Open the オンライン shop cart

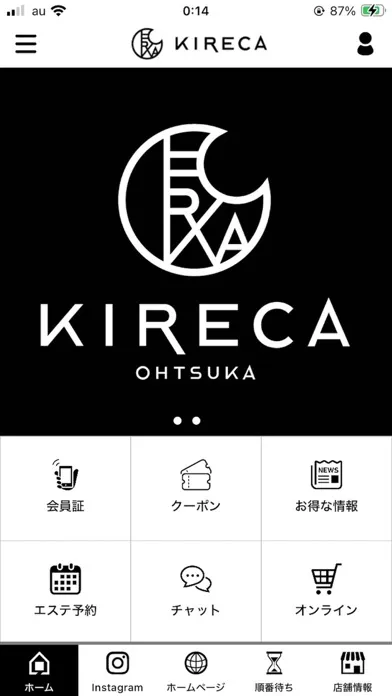[x=327, y=591]
